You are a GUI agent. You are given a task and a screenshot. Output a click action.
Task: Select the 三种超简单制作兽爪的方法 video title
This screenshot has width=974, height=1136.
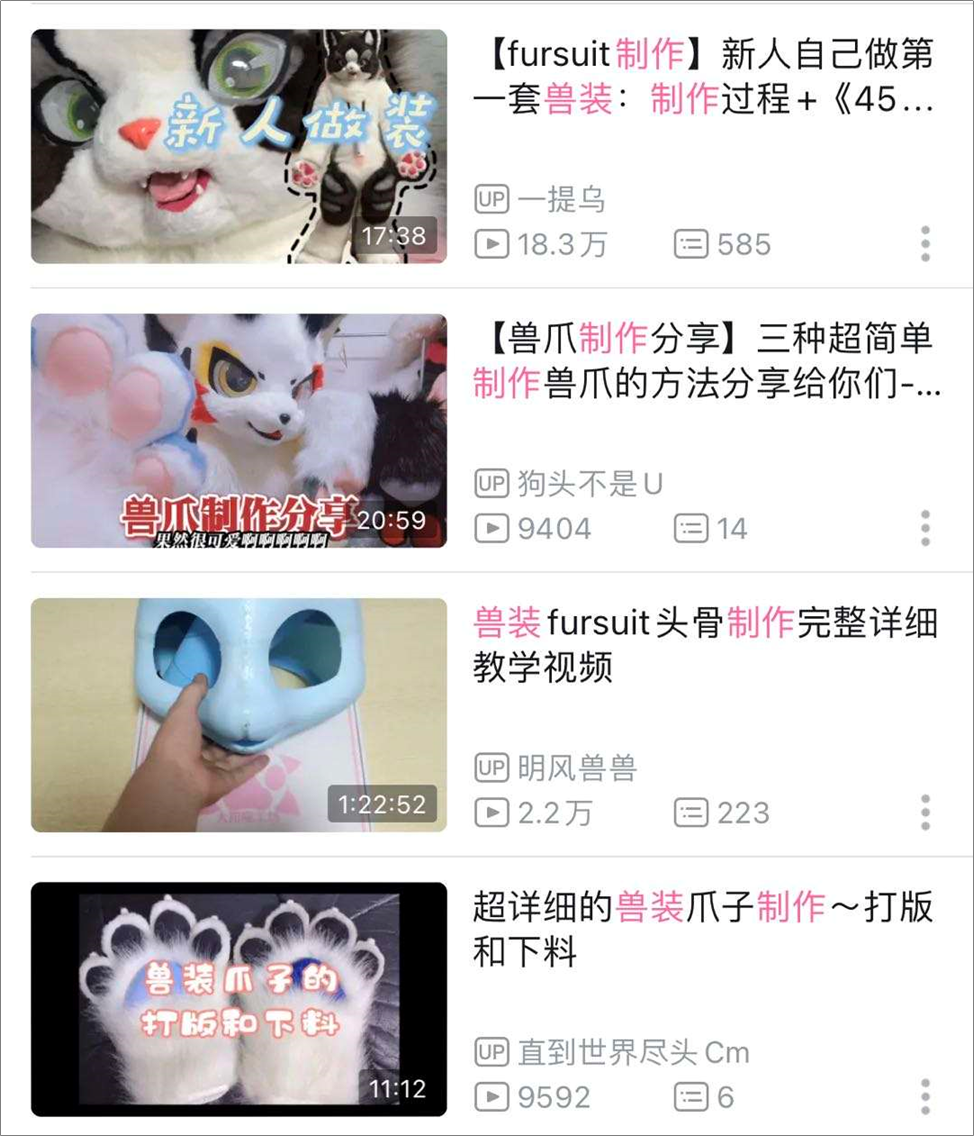point(702,360)
